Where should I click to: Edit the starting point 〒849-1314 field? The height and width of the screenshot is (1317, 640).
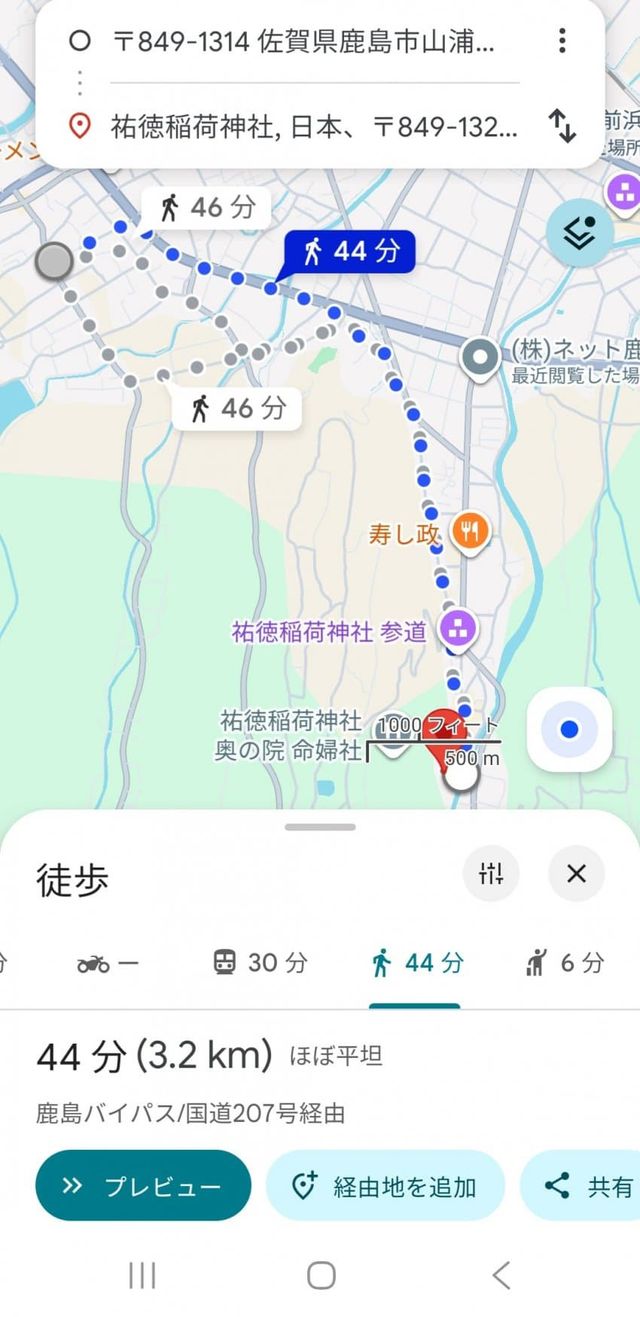(x=300, y=41)
